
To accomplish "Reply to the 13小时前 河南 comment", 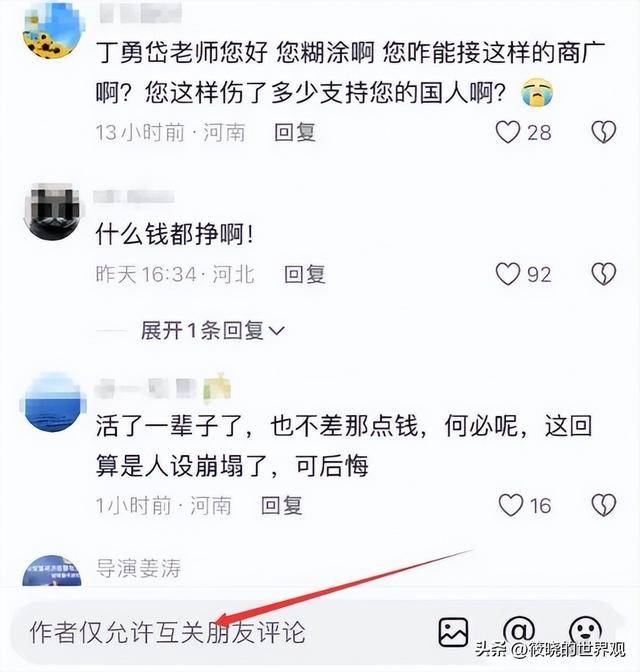I will pyautogui.click(x=294, y=132).
